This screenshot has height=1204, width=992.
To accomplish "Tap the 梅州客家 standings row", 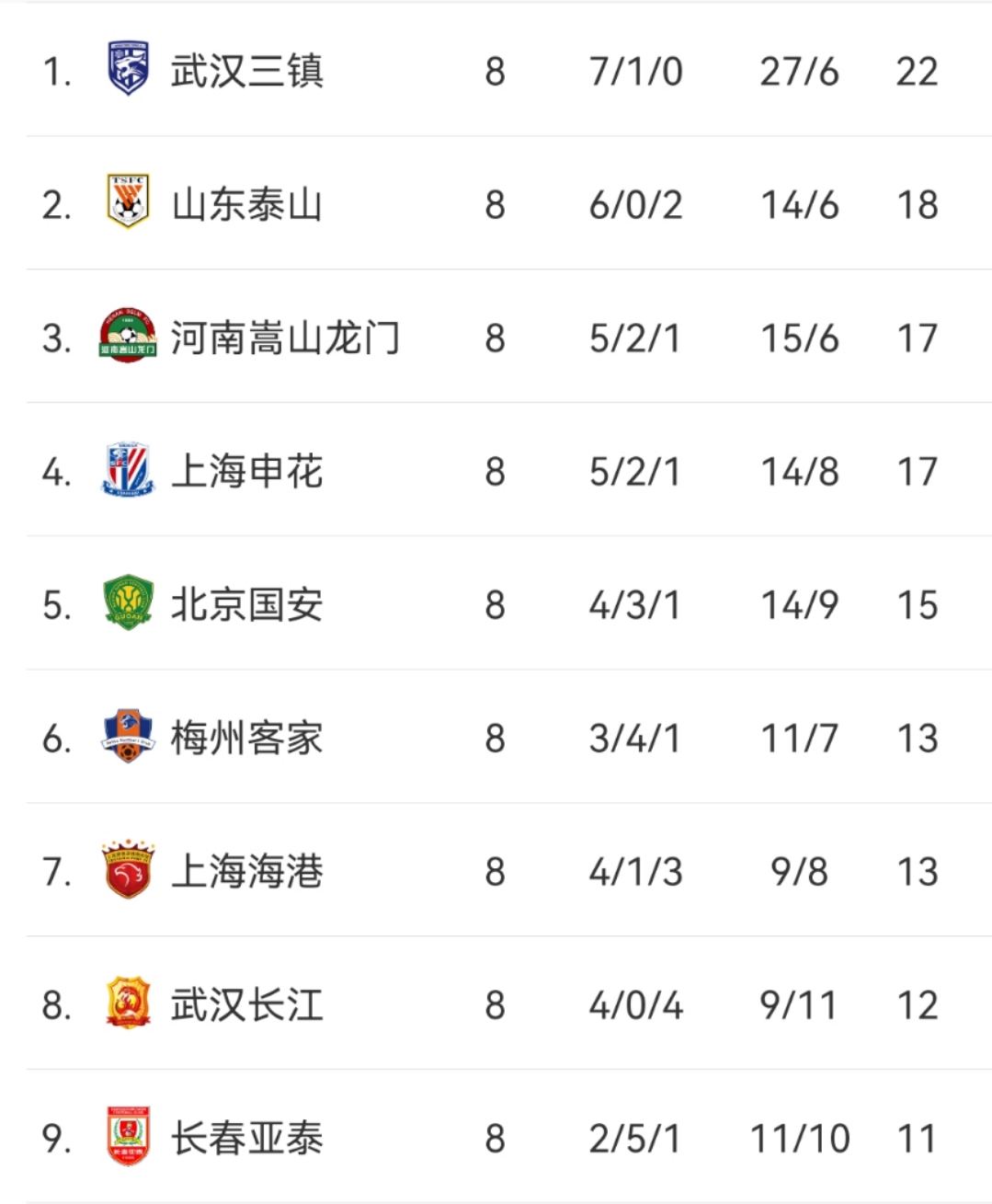I will (246, 739).
